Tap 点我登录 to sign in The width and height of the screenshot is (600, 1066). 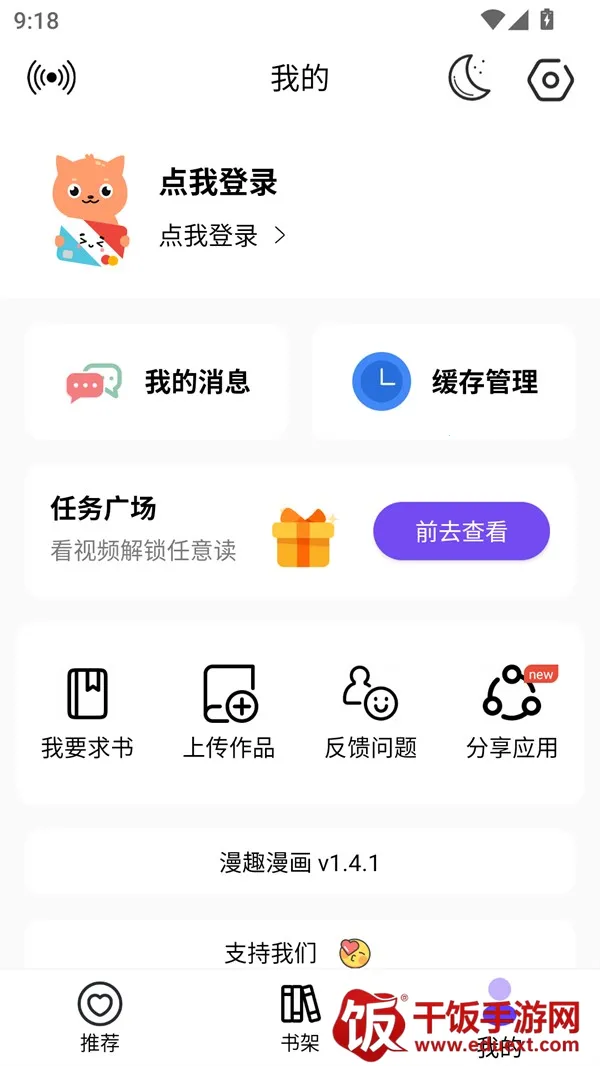pos(219,183)
